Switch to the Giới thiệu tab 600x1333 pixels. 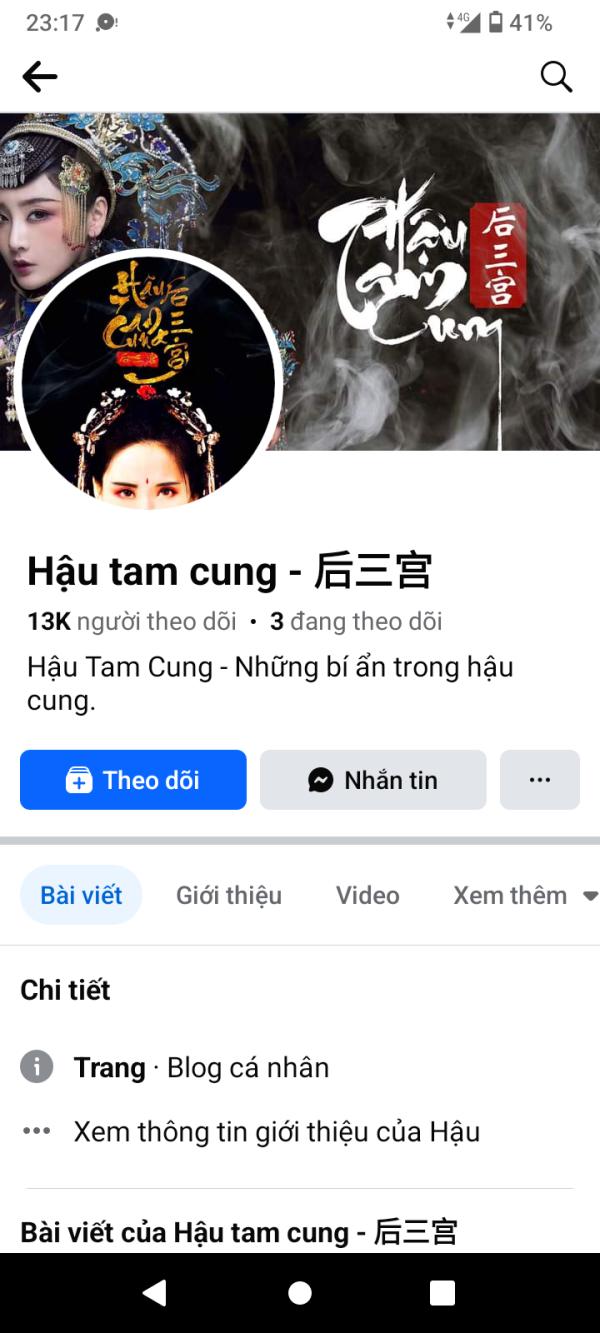pyautogui.click(x=229, y=895)
